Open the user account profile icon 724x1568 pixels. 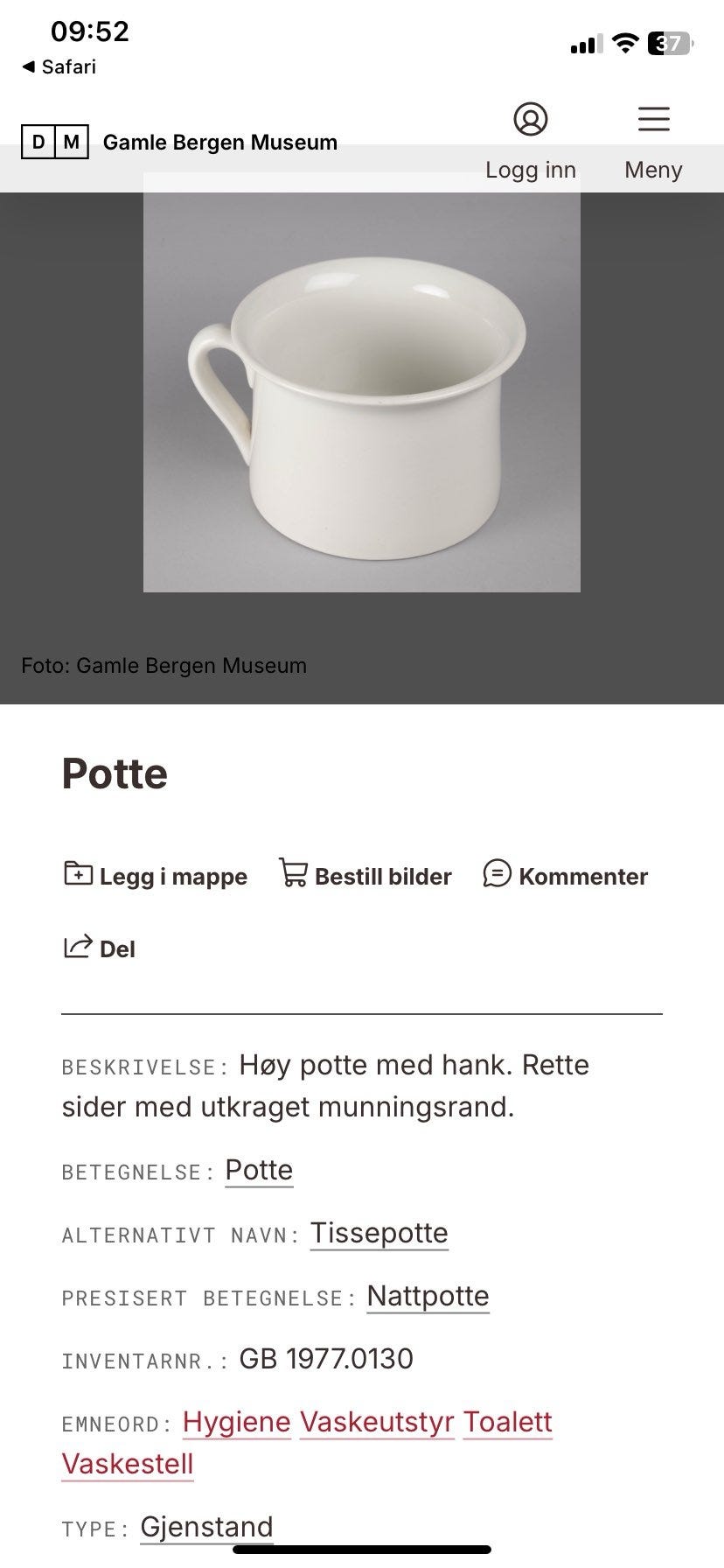(x=533, y=120)
